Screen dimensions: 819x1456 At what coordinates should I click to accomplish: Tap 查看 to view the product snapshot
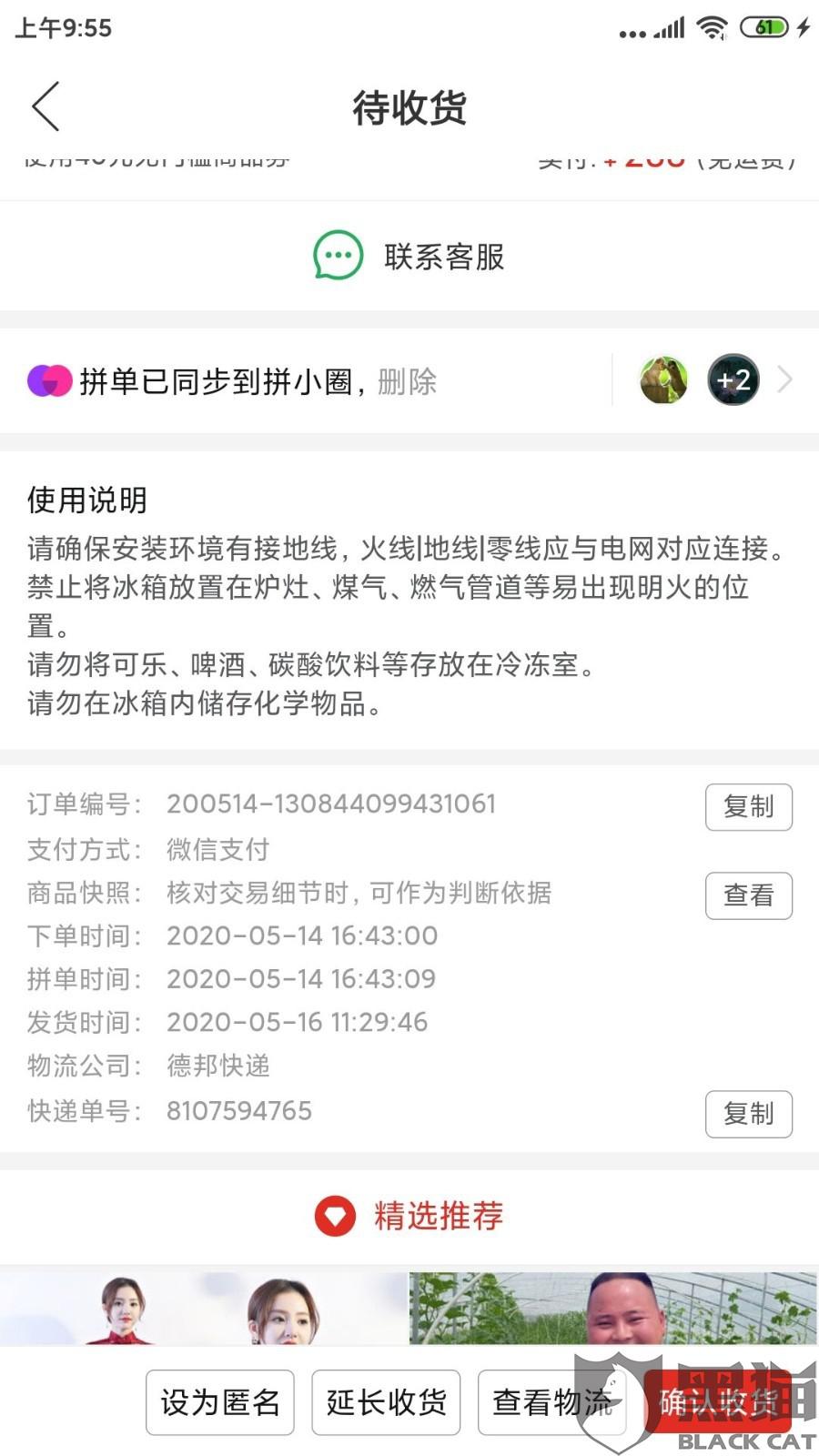[x=749, y=895]
